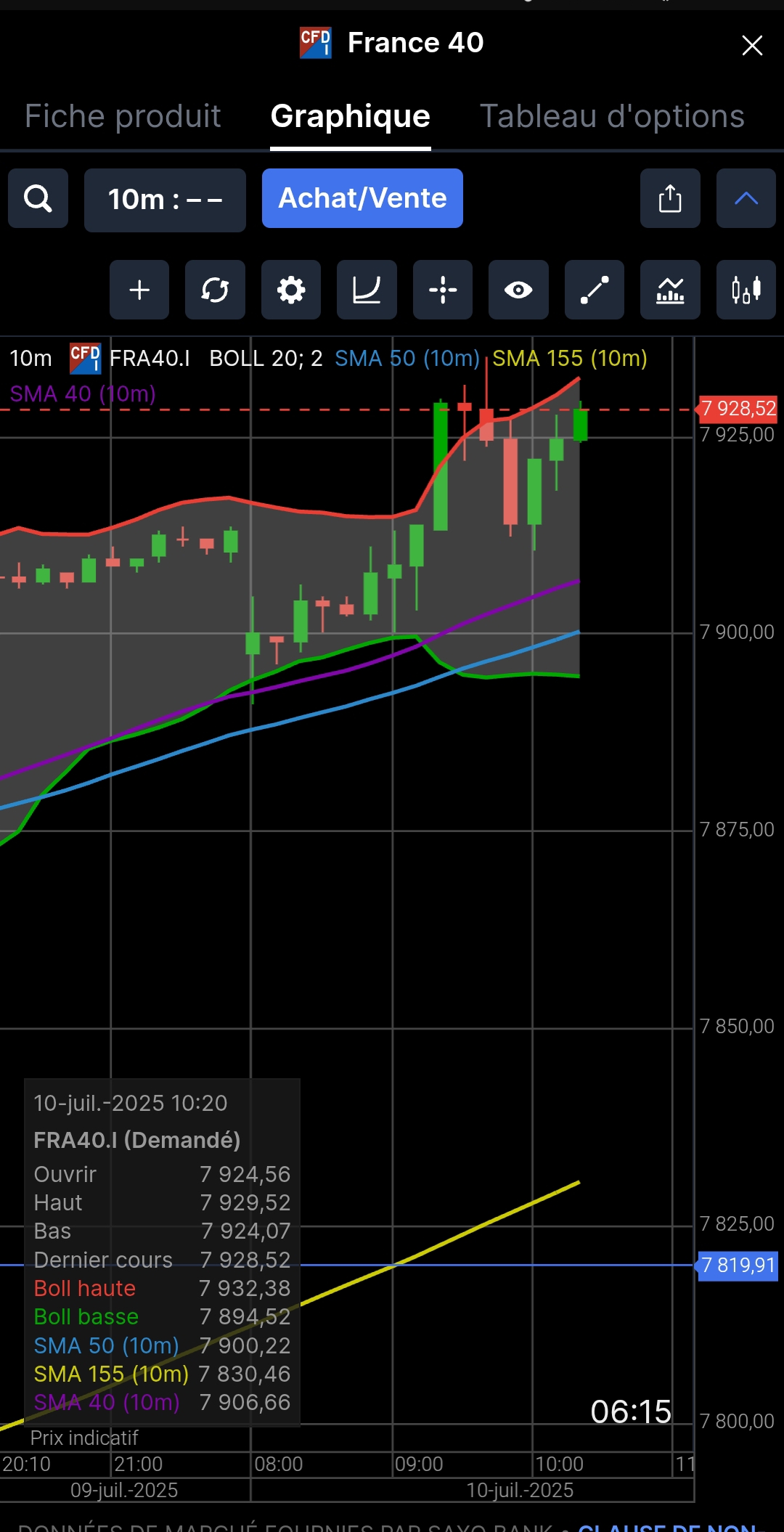Share the chart
Image resolution: width=784 pixels, height=1532 pixels.
coord(670,198)
